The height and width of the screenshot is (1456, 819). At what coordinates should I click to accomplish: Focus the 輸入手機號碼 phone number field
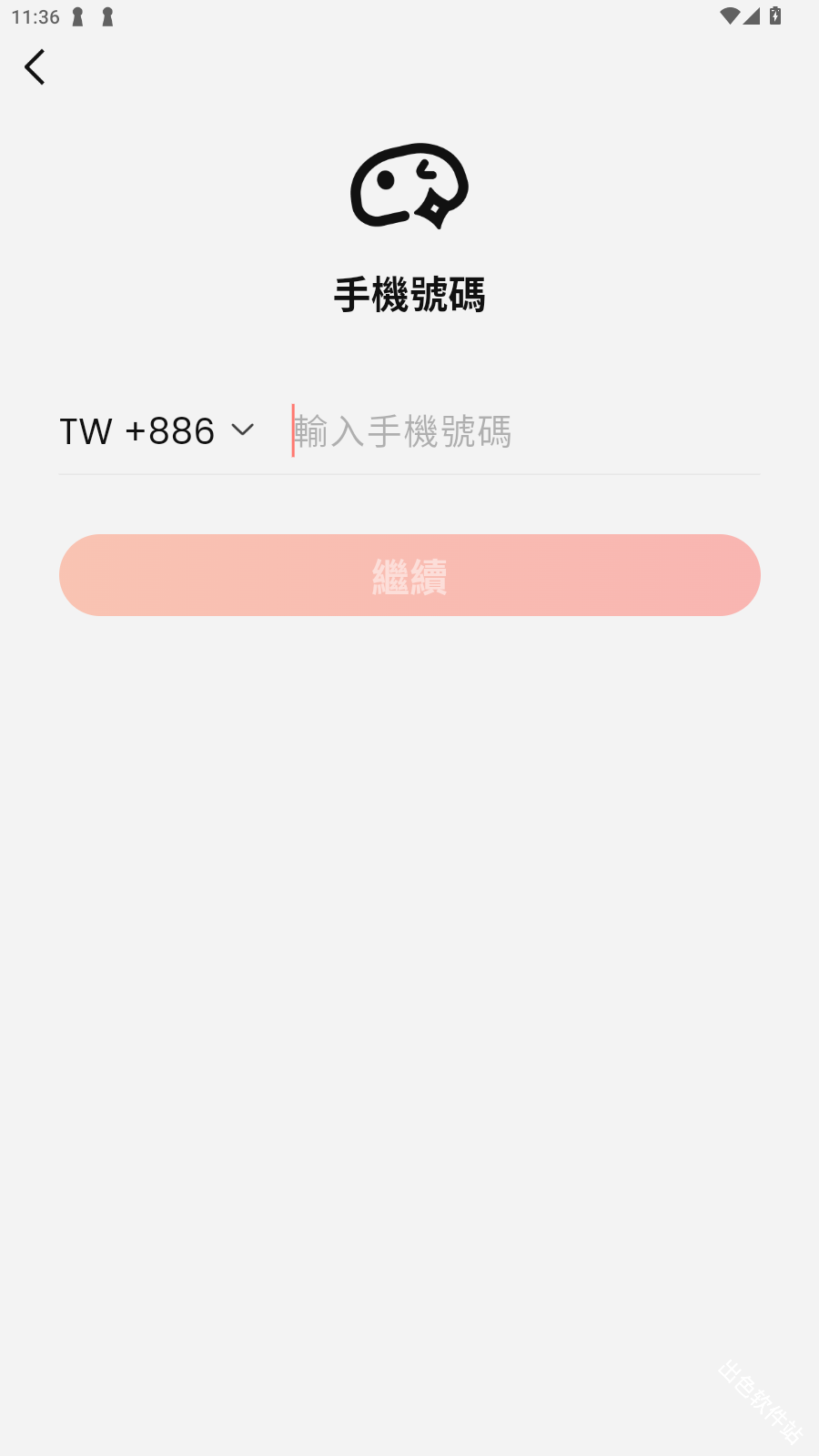pyautogui.click(x=523, y=430)
